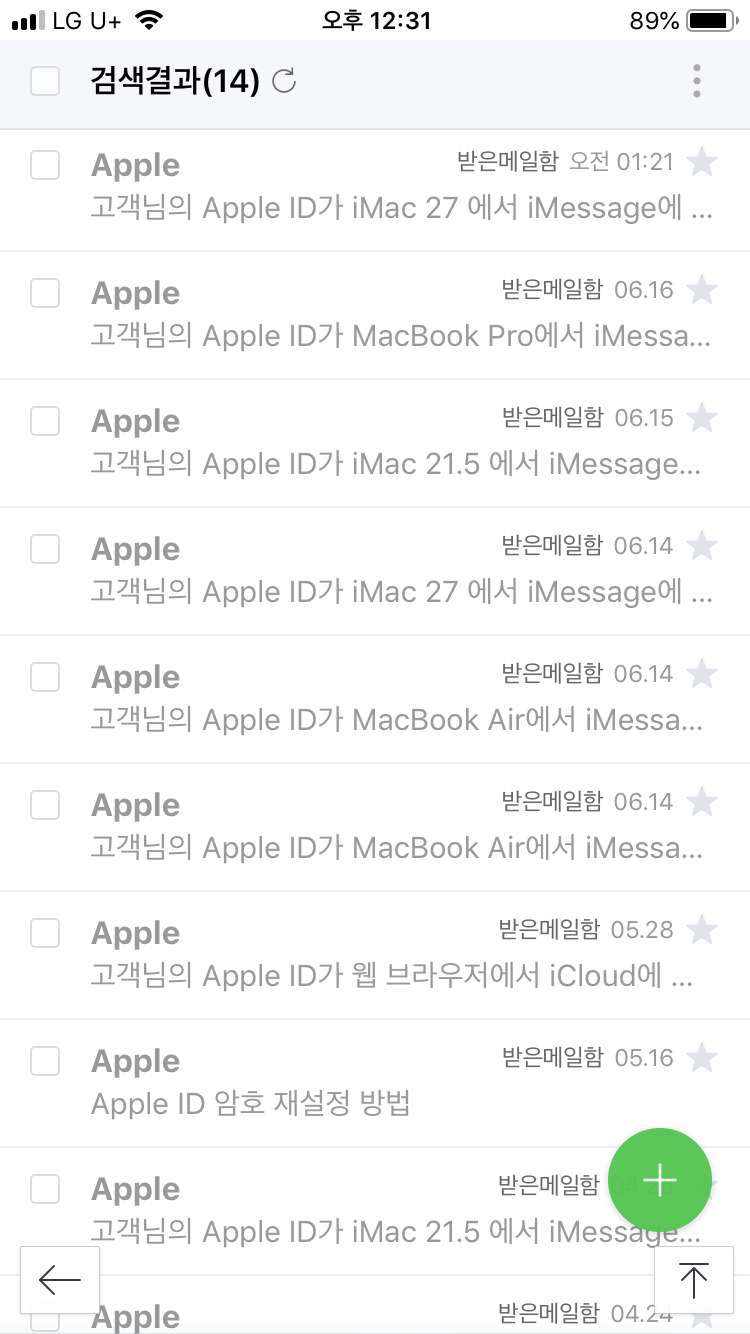Compose a new mail with green plus
This screenshot has width=750, height=1334.
(x=660, y=1180)
